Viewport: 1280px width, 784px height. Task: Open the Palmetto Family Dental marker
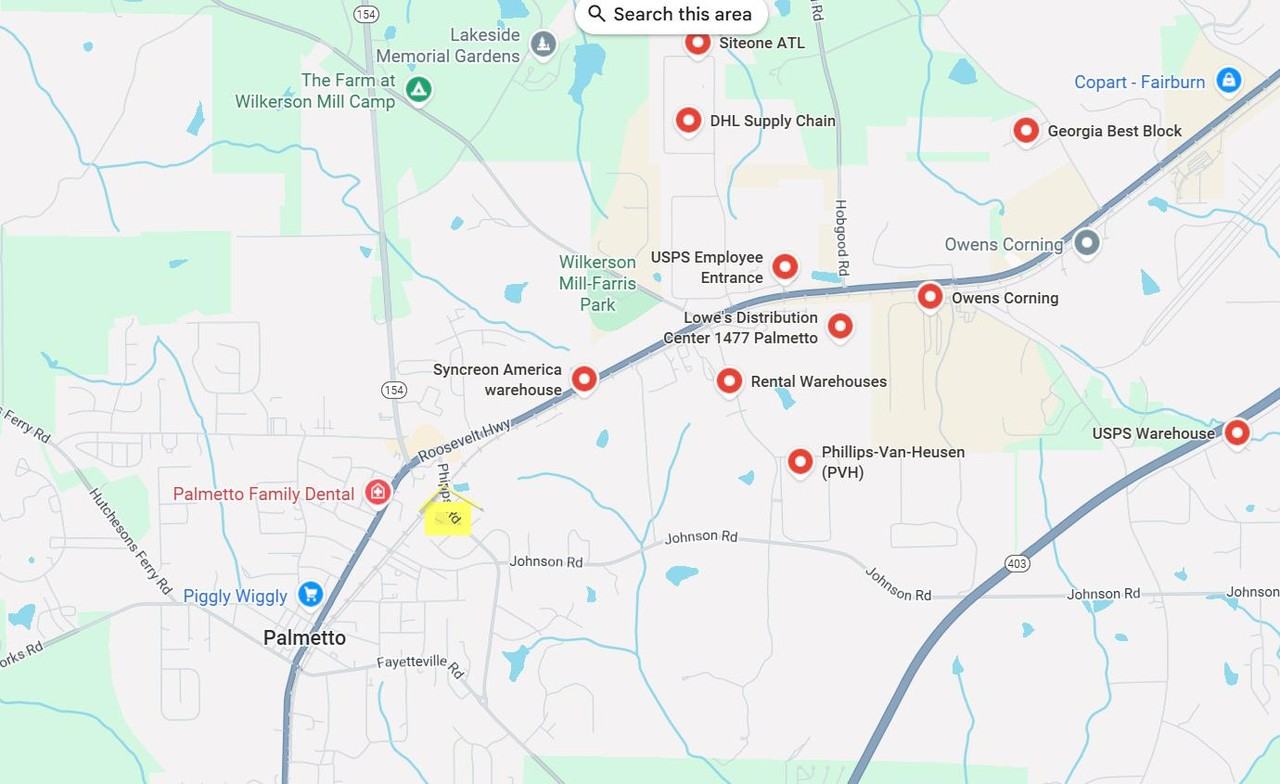click(x=377, y=492)
